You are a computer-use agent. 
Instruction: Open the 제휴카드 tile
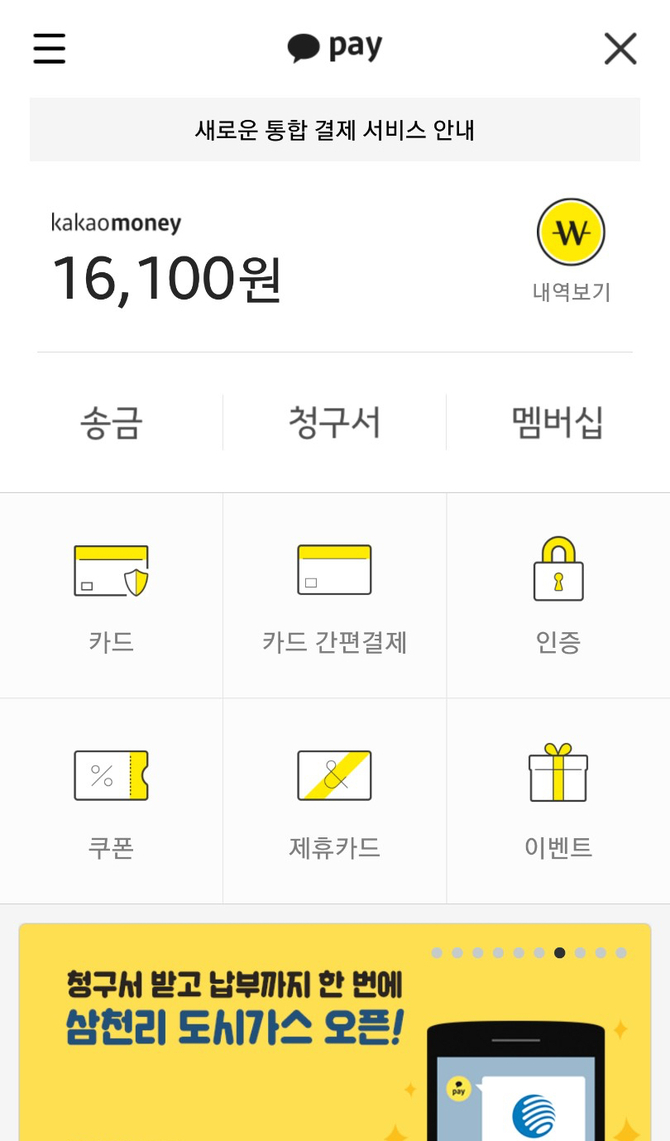click(x=334, y=802)
